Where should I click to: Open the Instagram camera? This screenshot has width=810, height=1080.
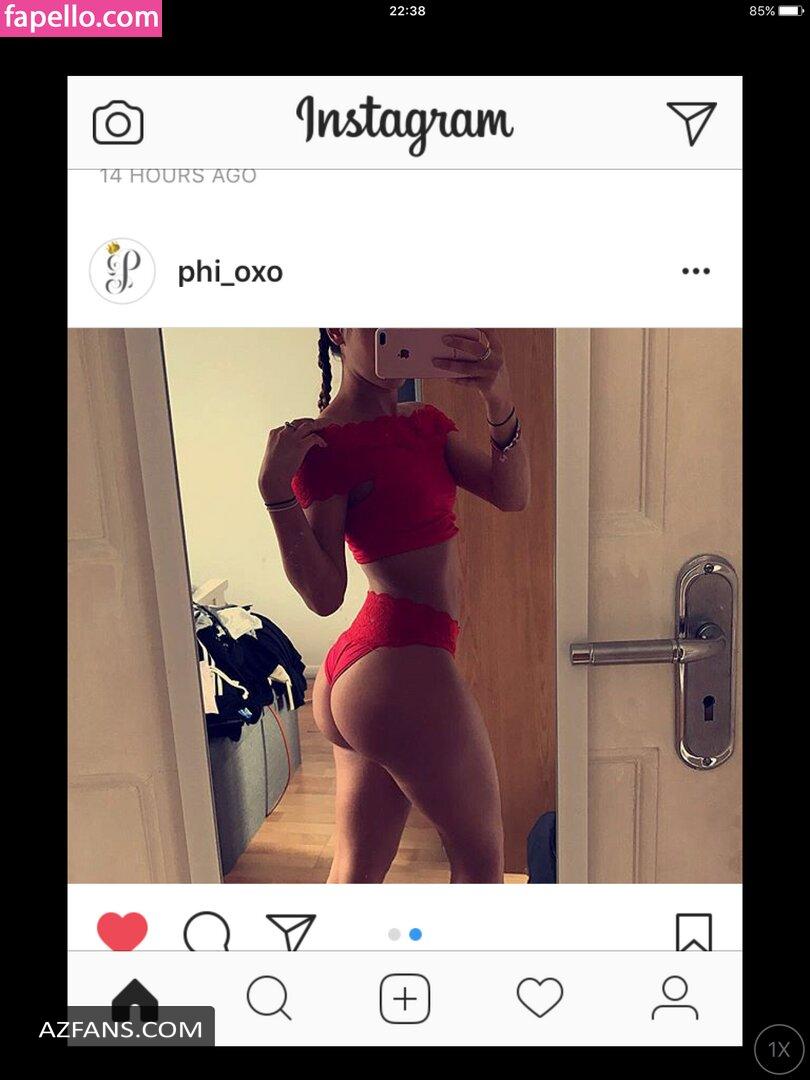point(118,124)
